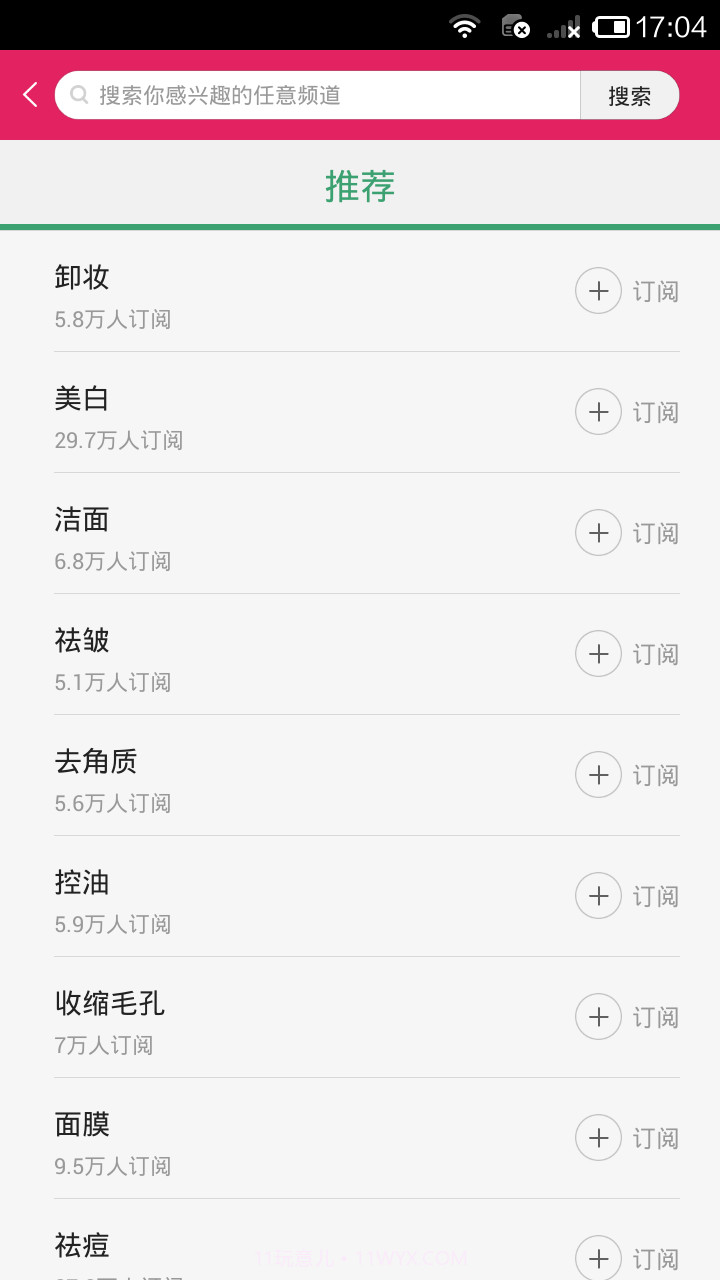The width and height of the screenshot is (720, 1280).
Task: Tap the plus icon to subscribe to 卸妆
Action: click(x=598, y=291)
